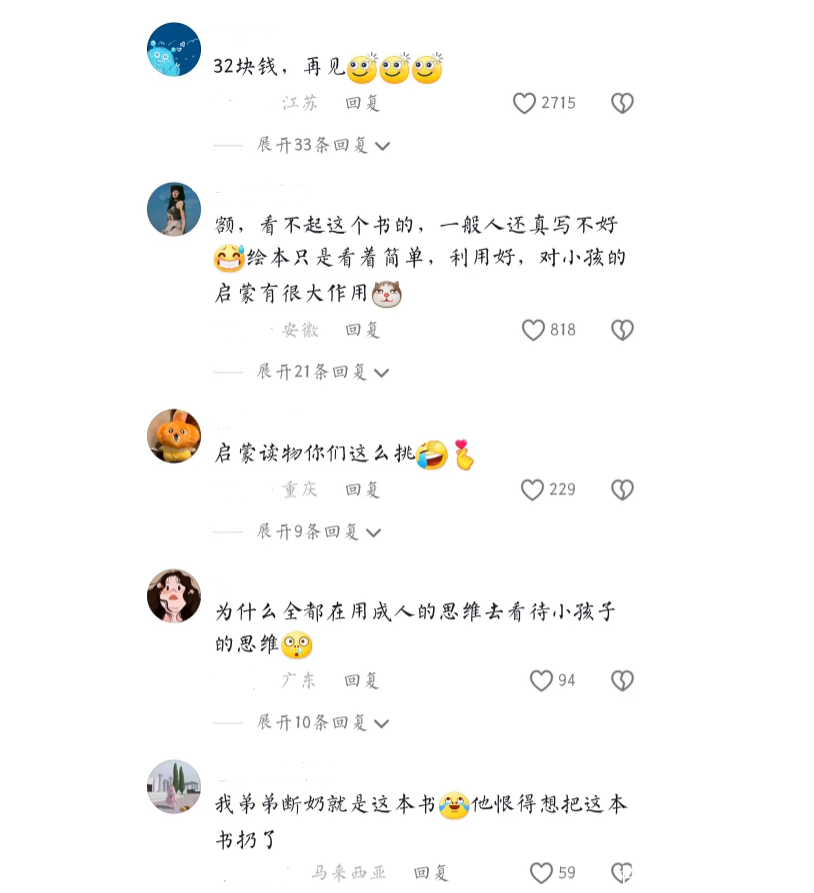The image size is (814, 893).
Task: Reply to the comment from 广东
Action: pos(362,681)
